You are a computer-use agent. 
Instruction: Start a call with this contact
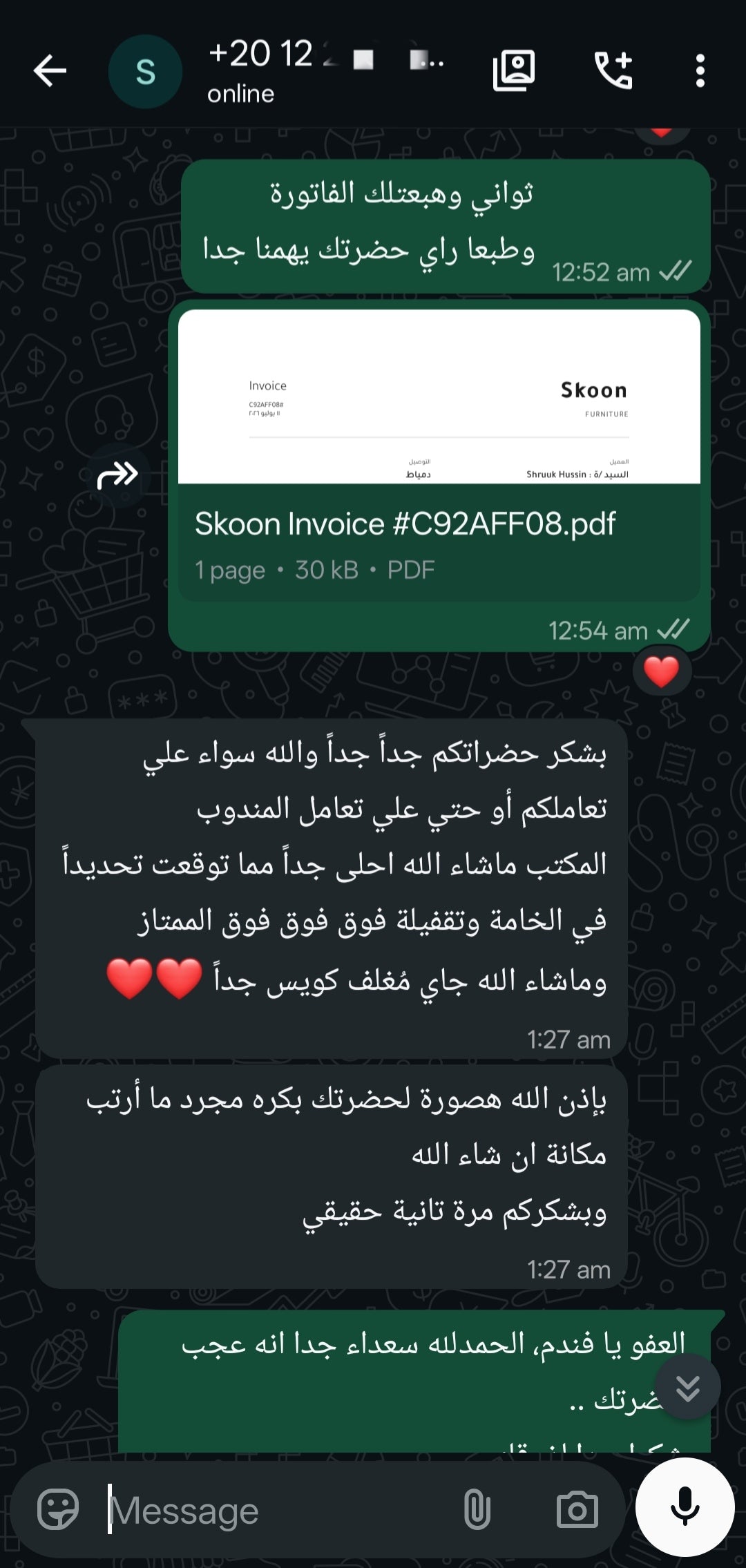613,70
